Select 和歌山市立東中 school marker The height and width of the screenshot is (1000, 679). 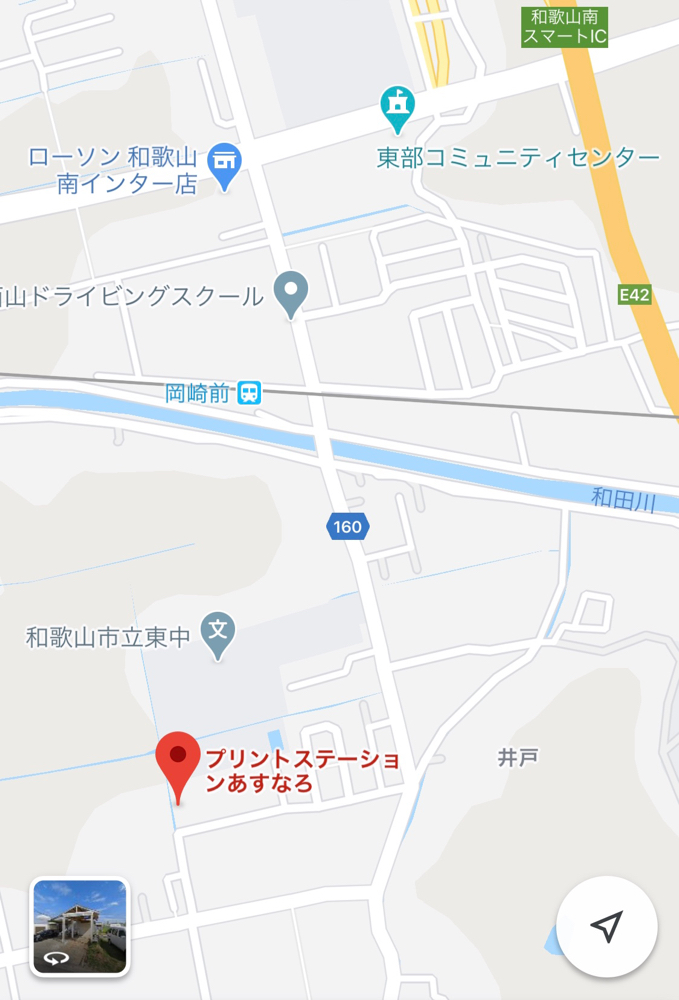218,634
